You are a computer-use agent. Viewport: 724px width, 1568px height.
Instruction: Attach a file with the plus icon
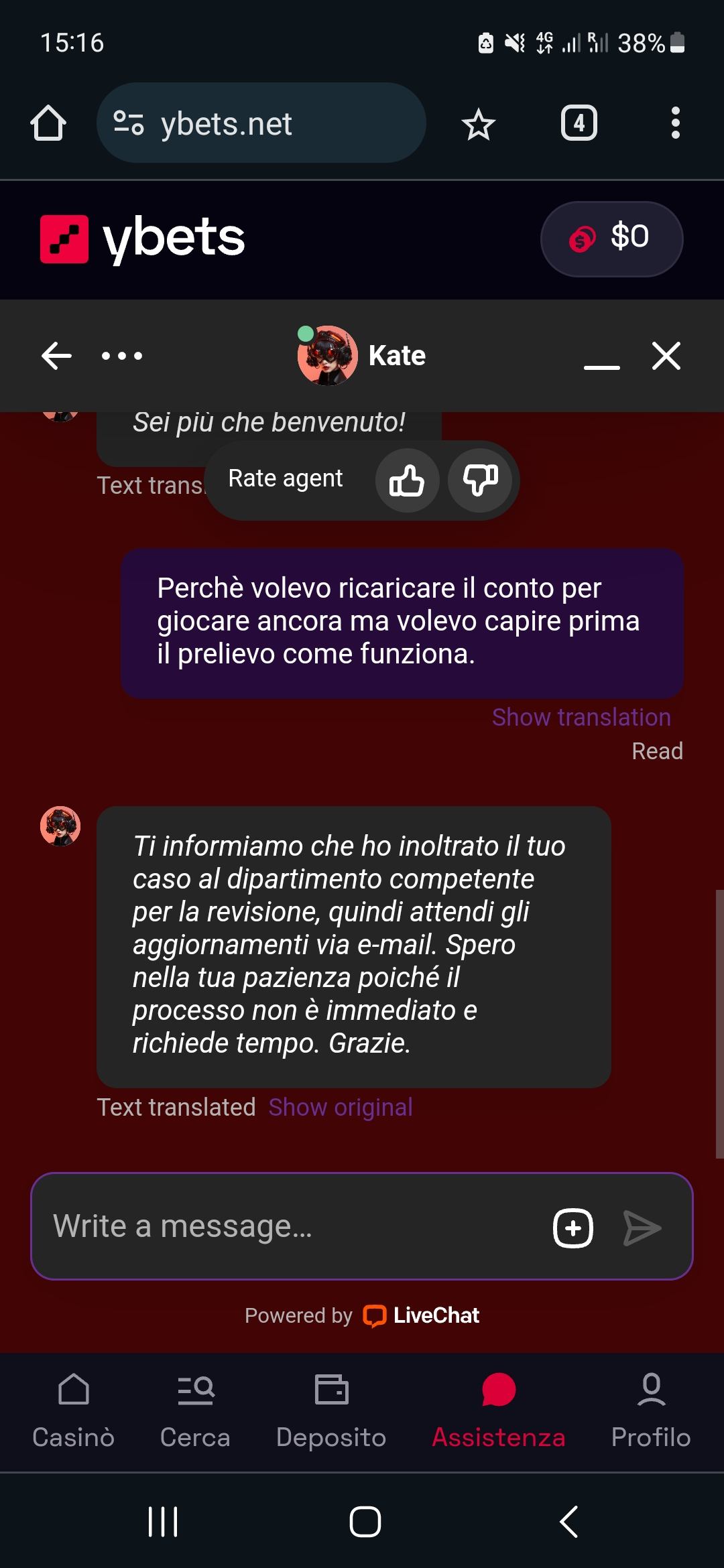[x=572, y=1228]
